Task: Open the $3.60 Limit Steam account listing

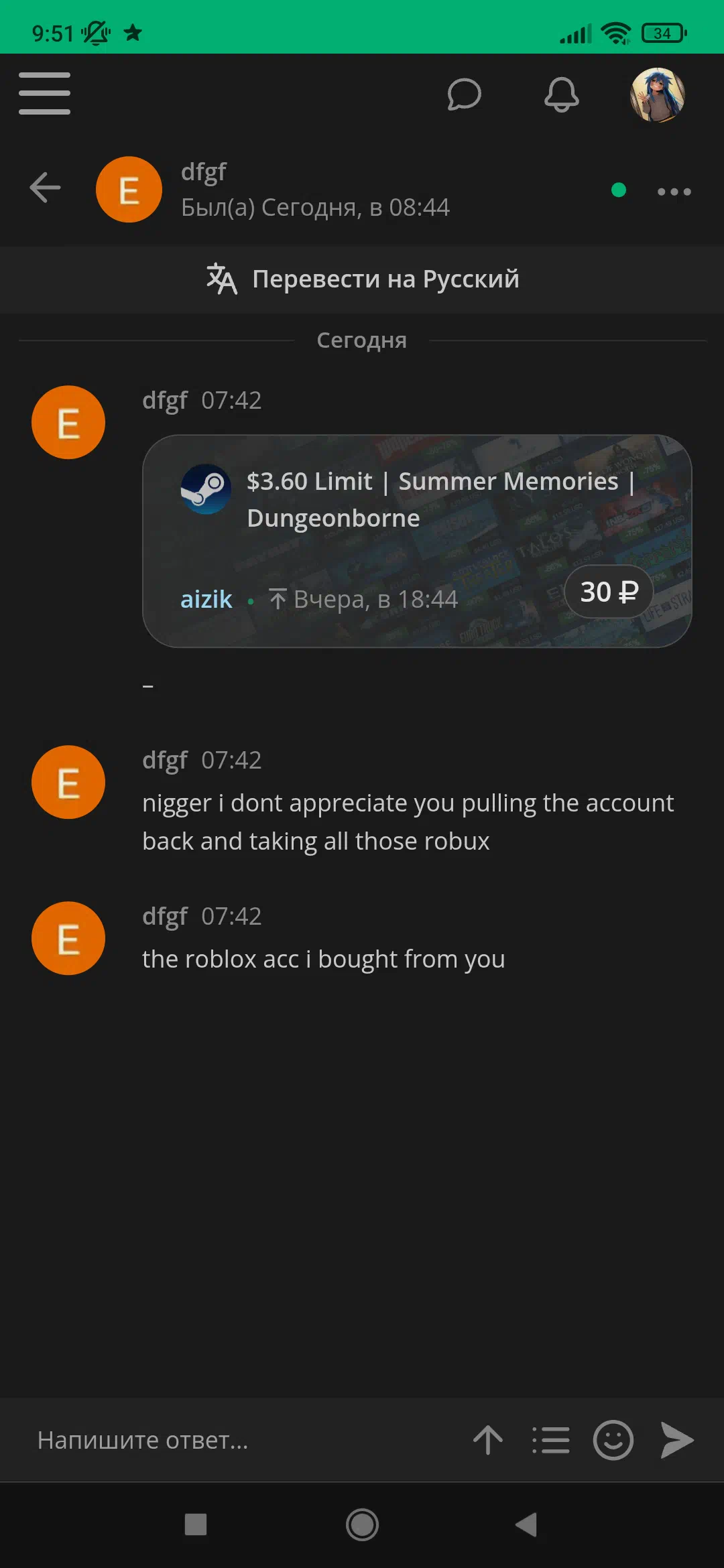Action: click(x=417, y=541)
